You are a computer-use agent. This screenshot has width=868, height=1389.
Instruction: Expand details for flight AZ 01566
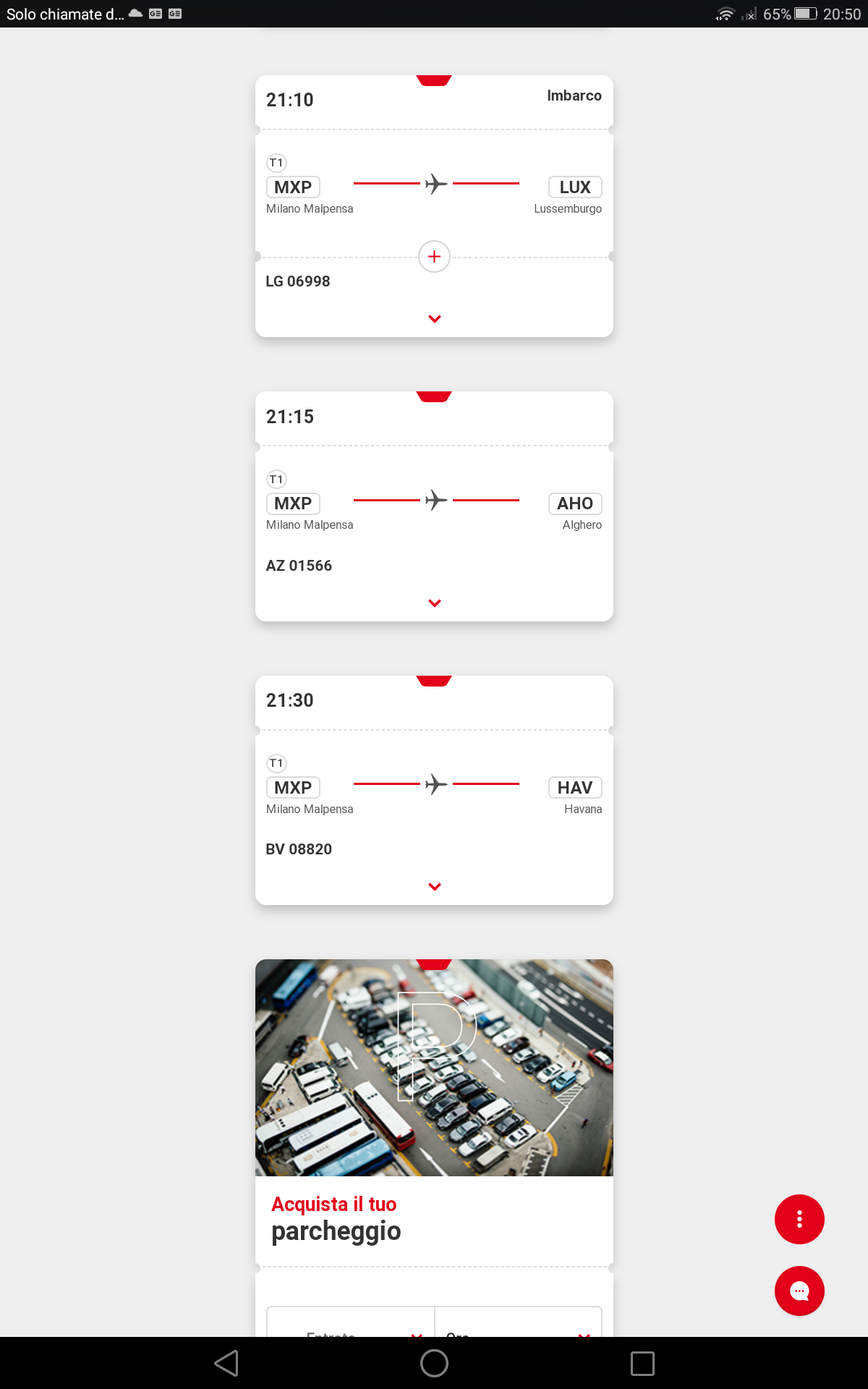click(434, 603)
